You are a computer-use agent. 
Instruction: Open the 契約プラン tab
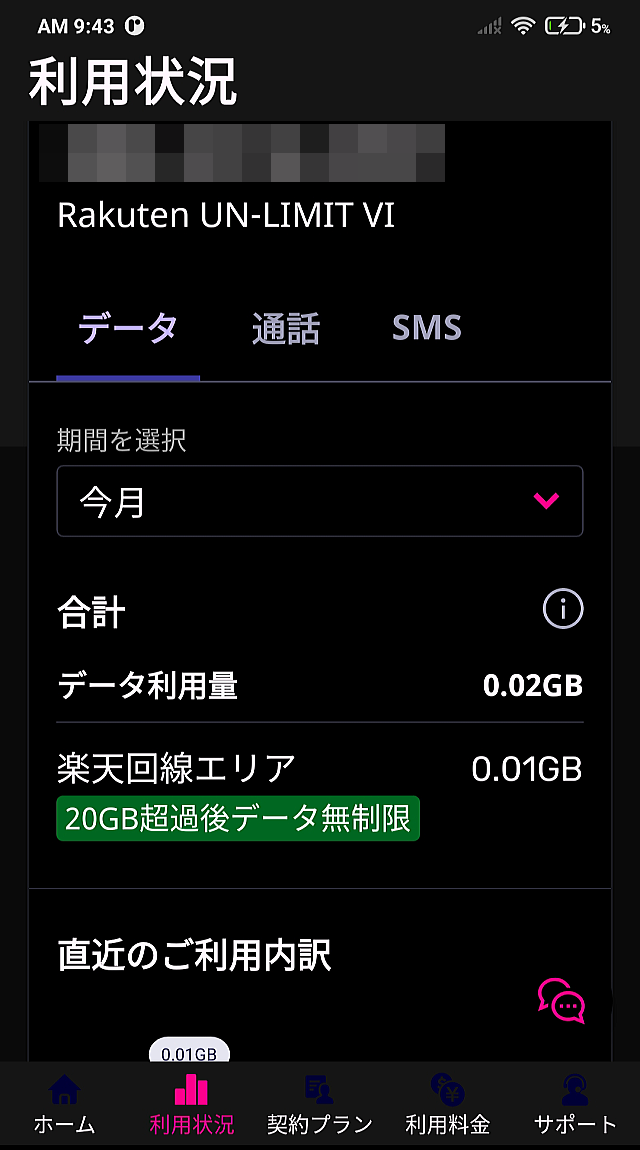click(x=320, y=1105)
